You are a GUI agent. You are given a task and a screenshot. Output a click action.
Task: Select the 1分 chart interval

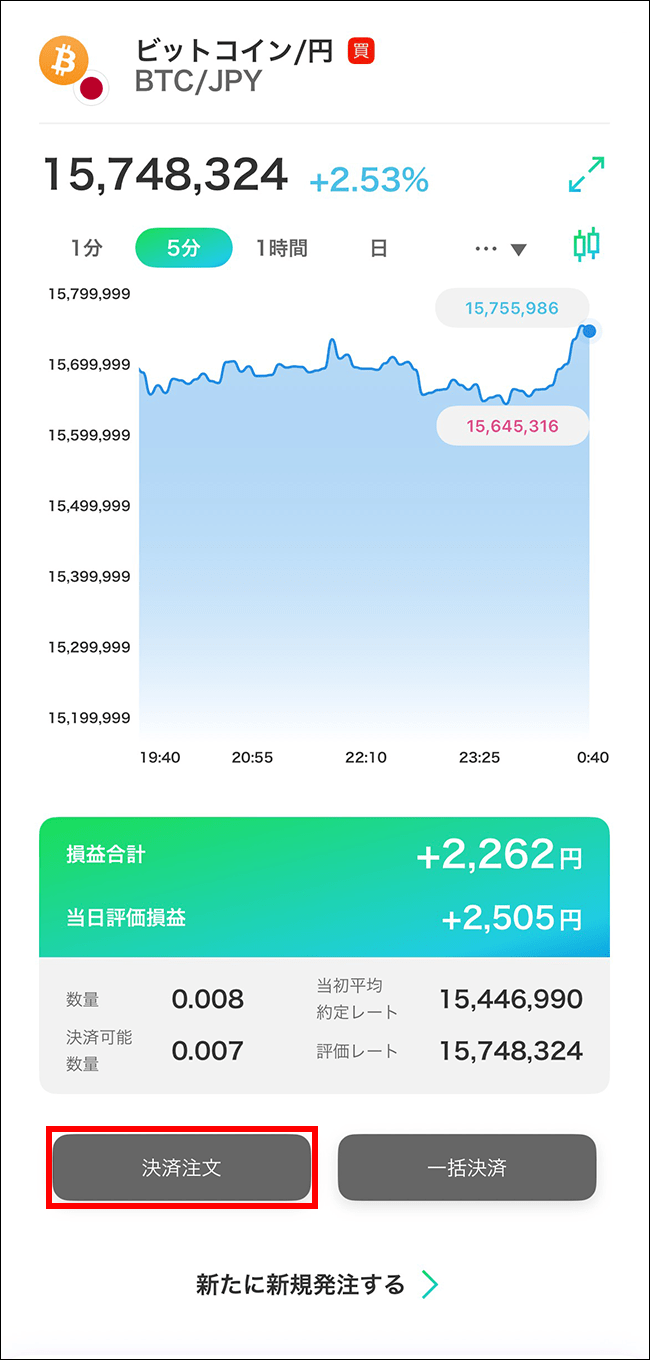(x=86, y=248)
